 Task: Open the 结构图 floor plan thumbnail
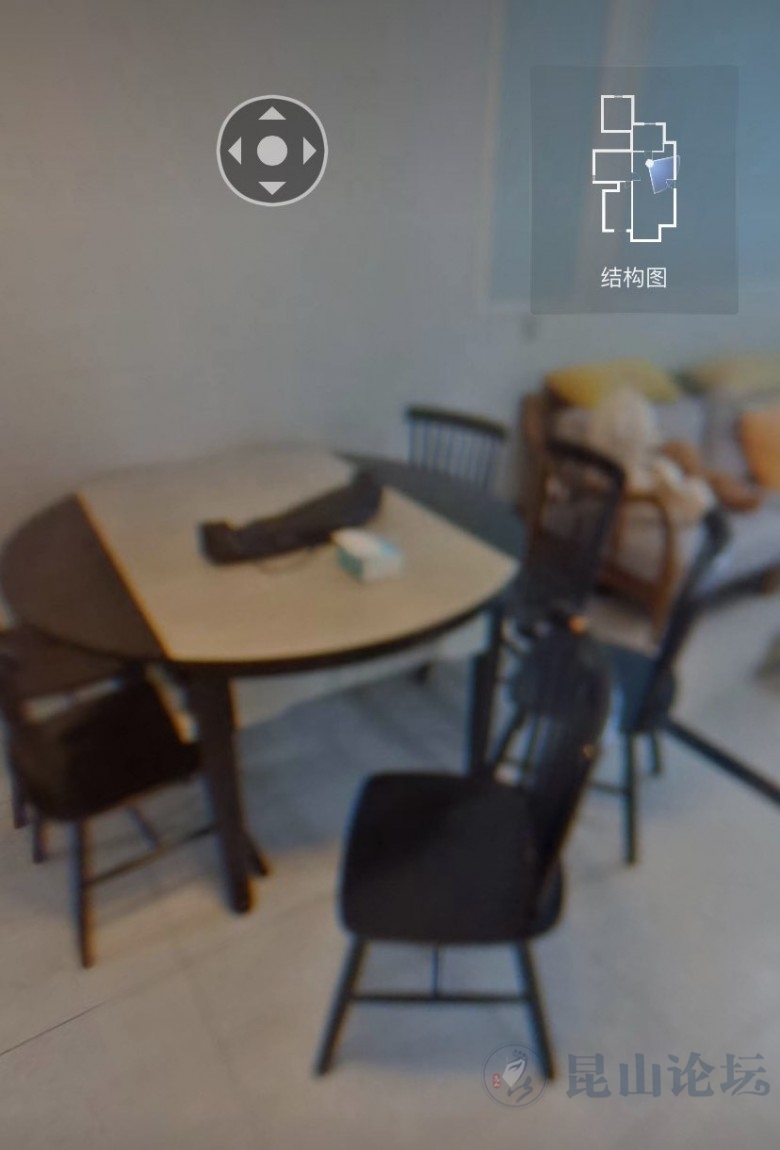[634, 190]
